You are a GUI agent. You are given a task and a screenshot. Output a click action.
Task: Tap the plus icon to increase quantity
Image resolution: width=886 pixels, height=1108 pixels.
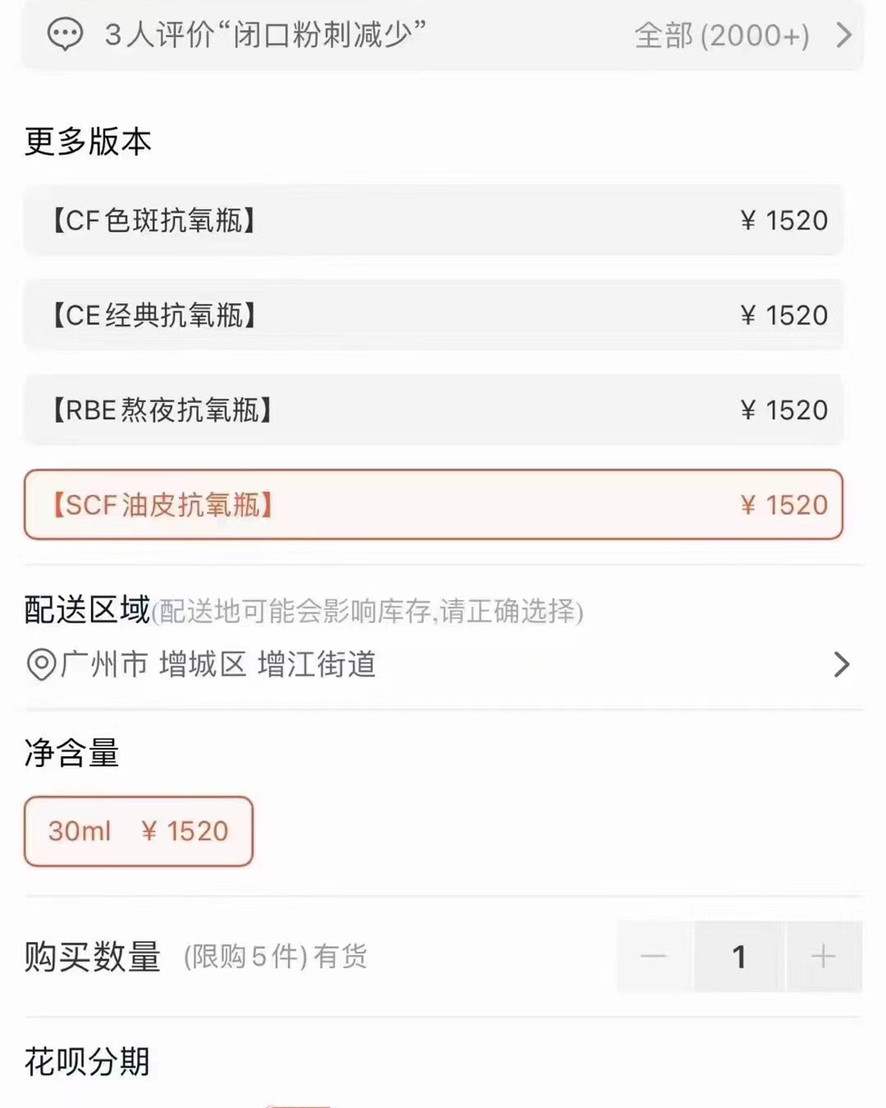(824, 957)
